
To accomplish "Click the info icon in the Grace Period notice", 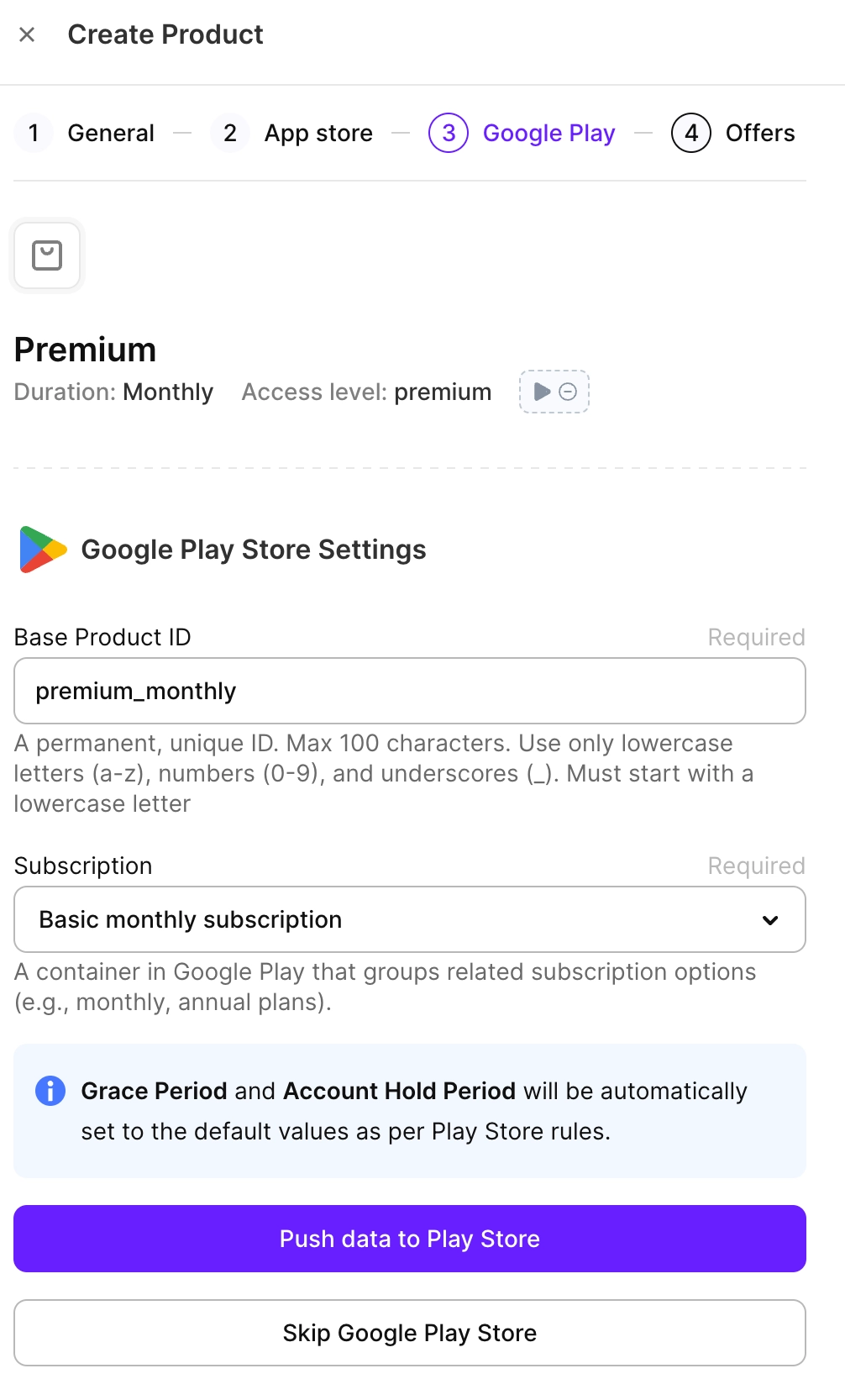I will click(50, 1091).
